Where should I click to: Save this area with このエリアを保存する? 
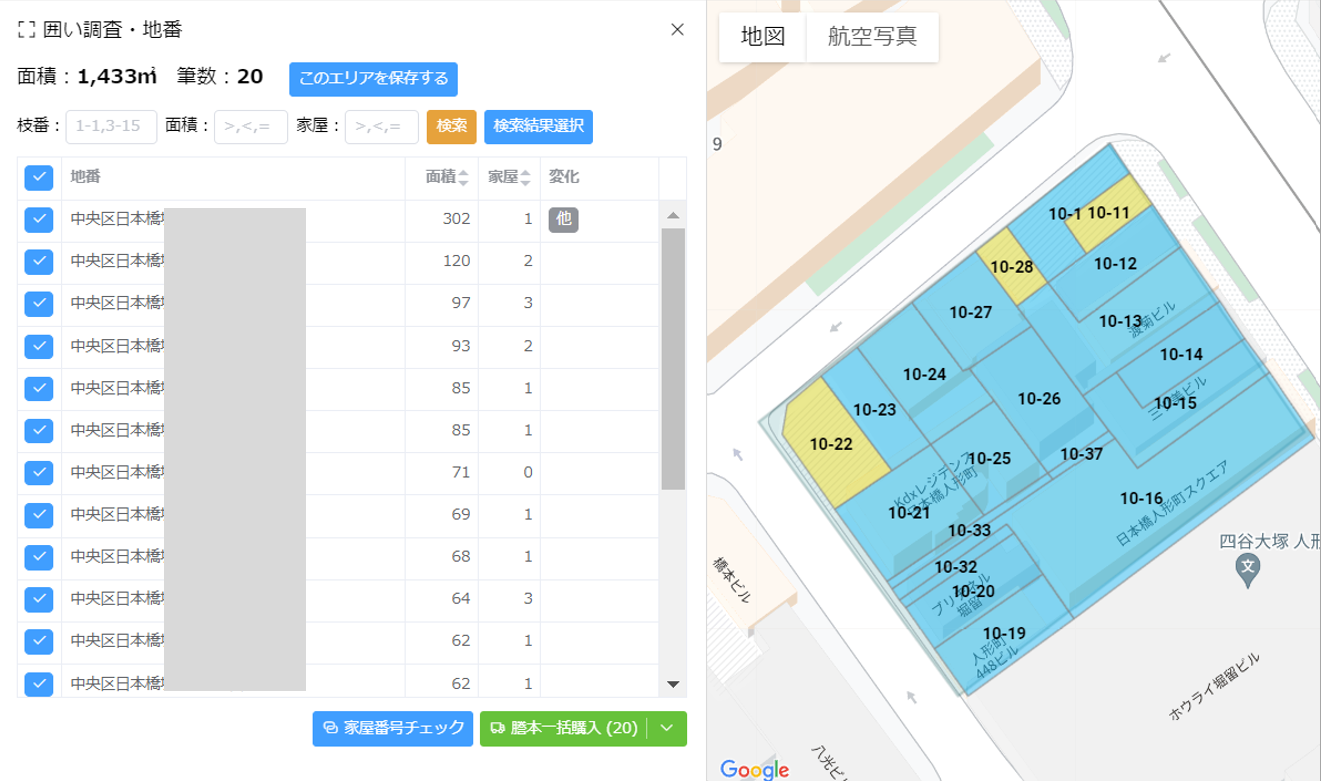(x=374, y=78)
